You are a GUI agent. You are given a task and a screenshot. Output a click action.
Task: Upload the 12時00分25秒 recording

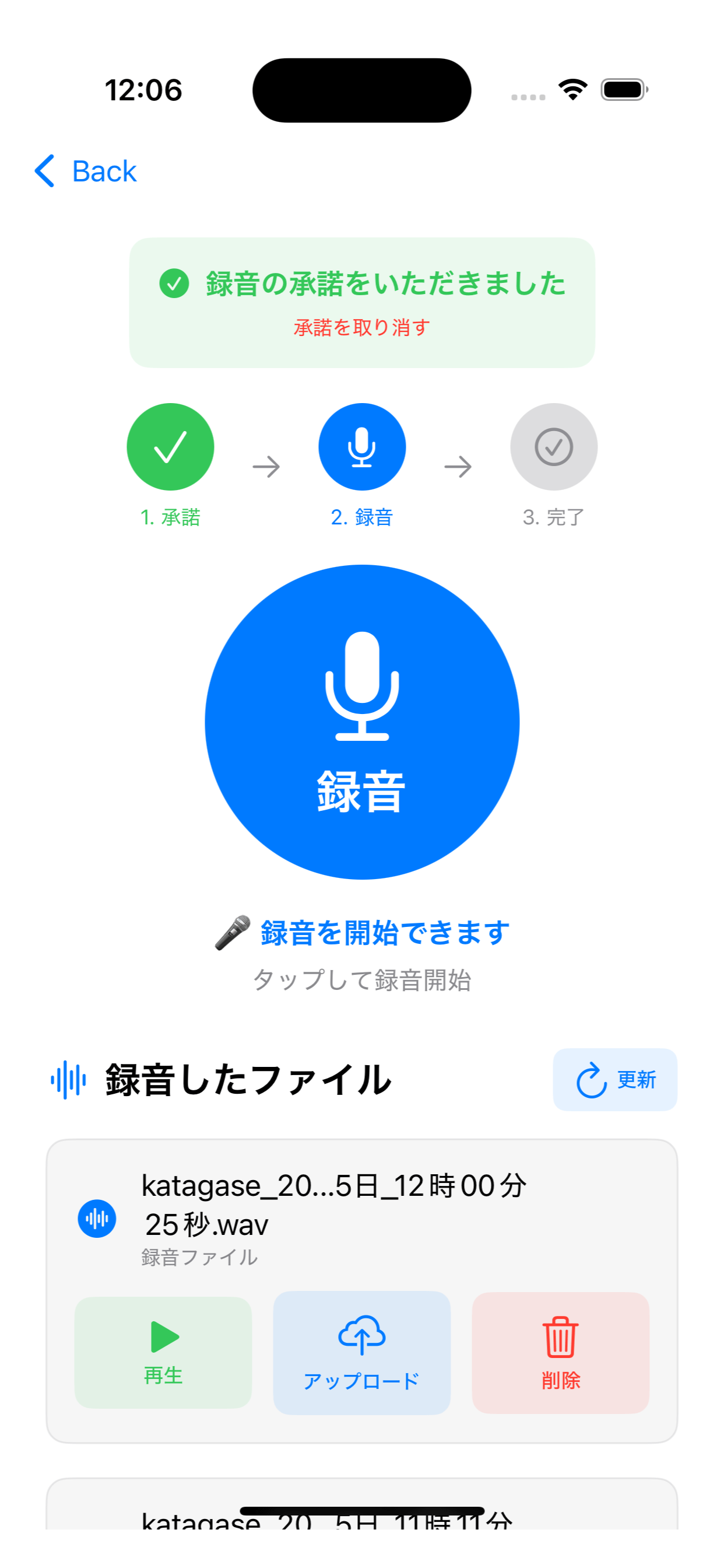click(361, 1352)
